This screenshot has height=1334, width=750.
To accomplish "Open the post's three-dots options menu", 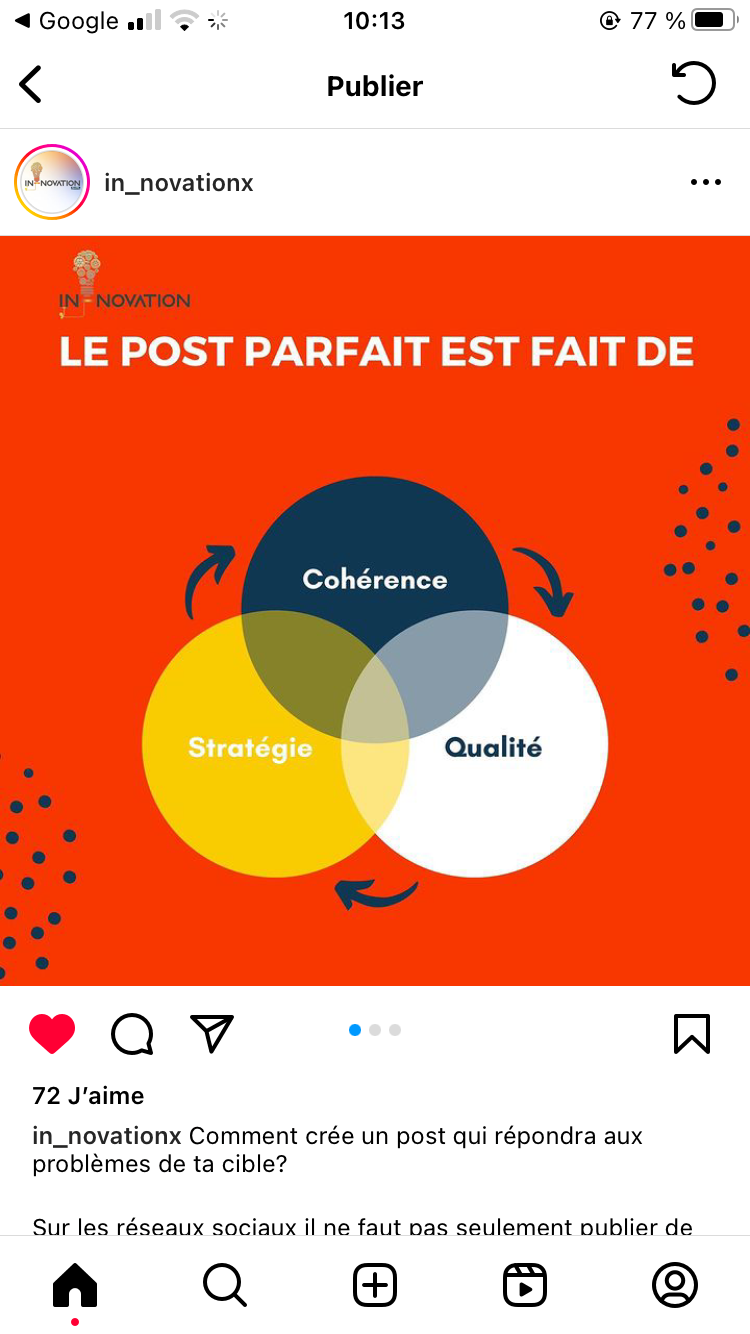I will pos(705,183).
